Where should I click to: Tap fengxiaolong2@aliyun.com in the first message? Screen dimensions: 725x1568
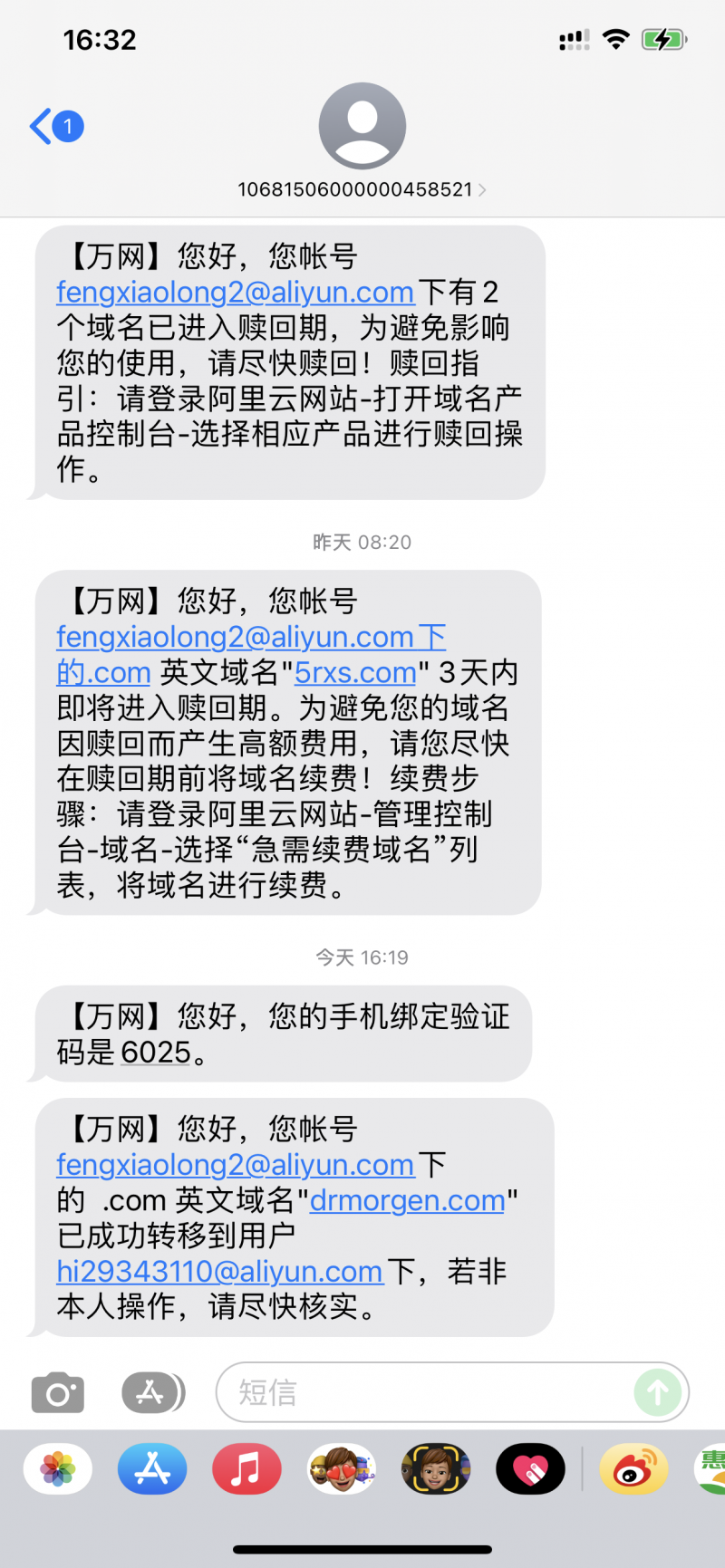(x=235, y=292)
